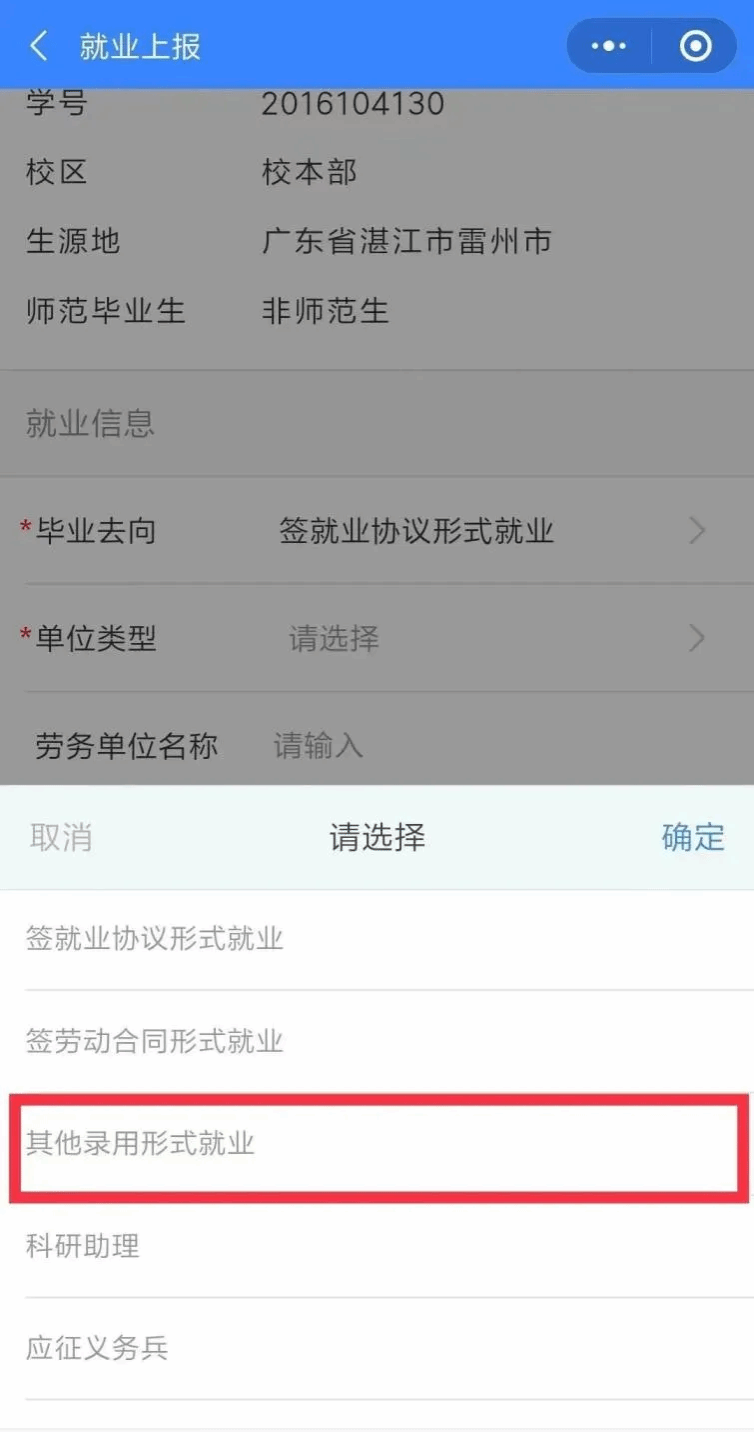The height and width of the screenshot is (1432, 754).
Task: Go back from 就业上报 page
Action: click(x=39, y=46)
